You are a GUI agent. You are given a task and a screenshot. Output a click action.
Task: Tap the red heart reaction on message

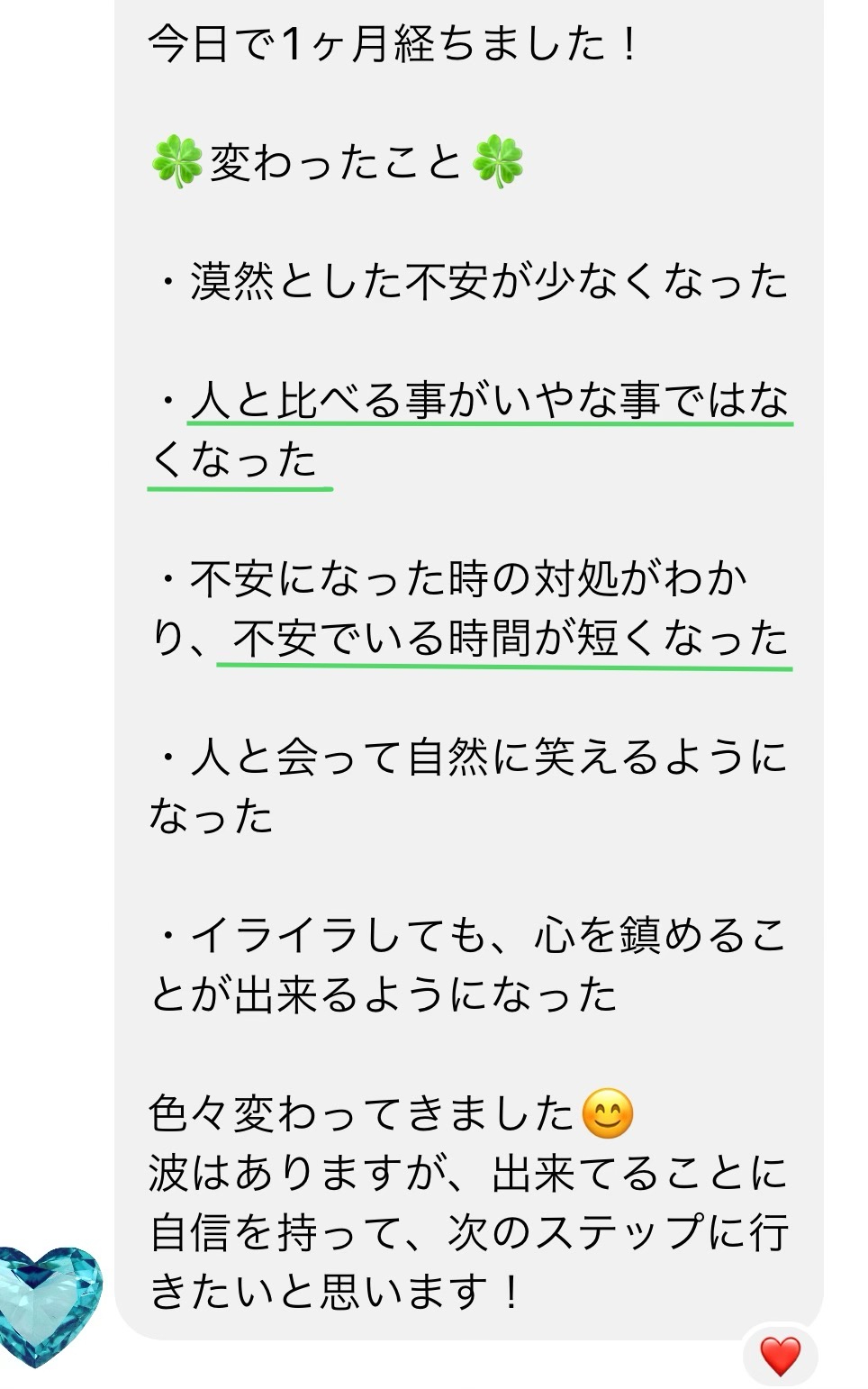point(780,1356)
